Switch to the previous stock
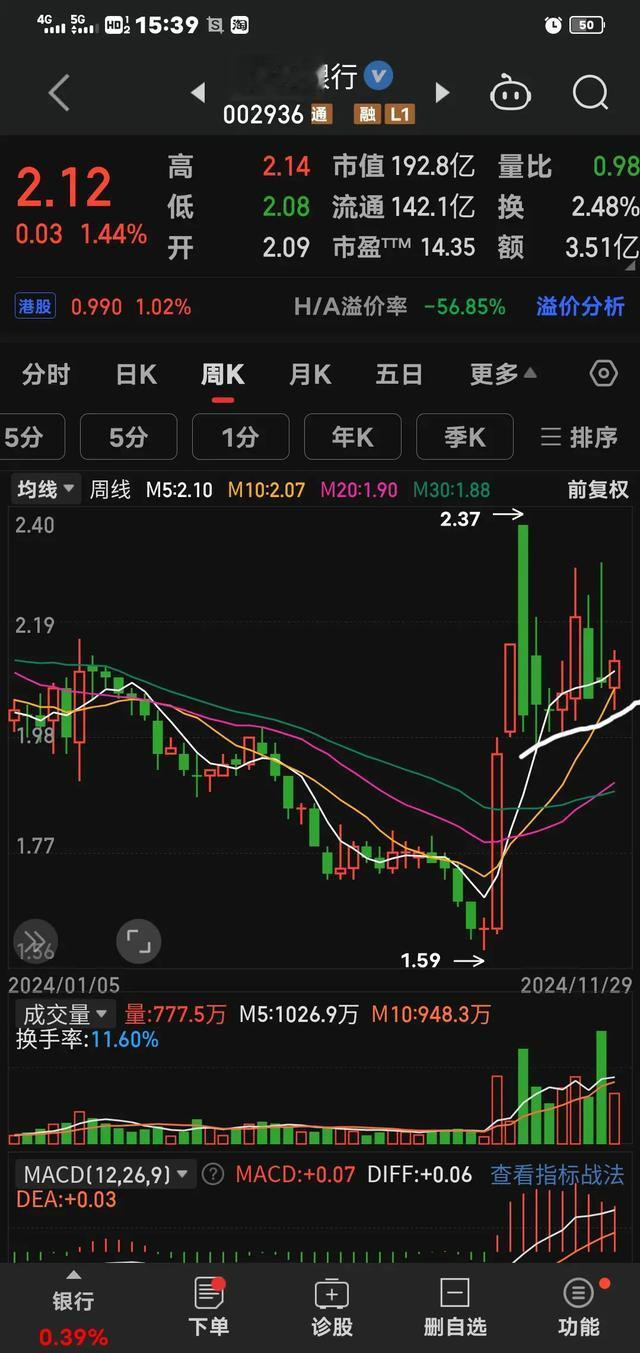The width and height of the screenshot is (640, 1353). [198, 93]
